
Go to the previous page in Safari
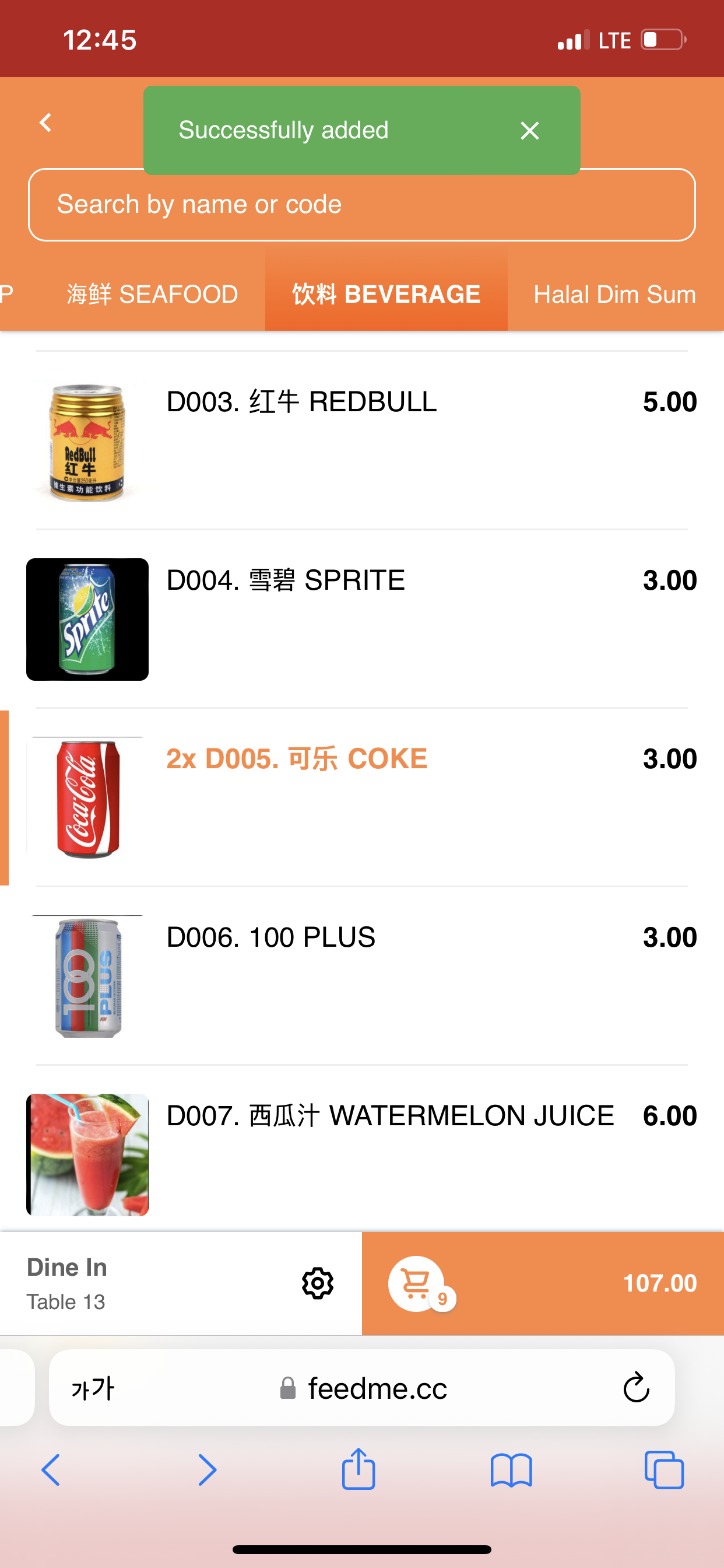[51, 1470]
